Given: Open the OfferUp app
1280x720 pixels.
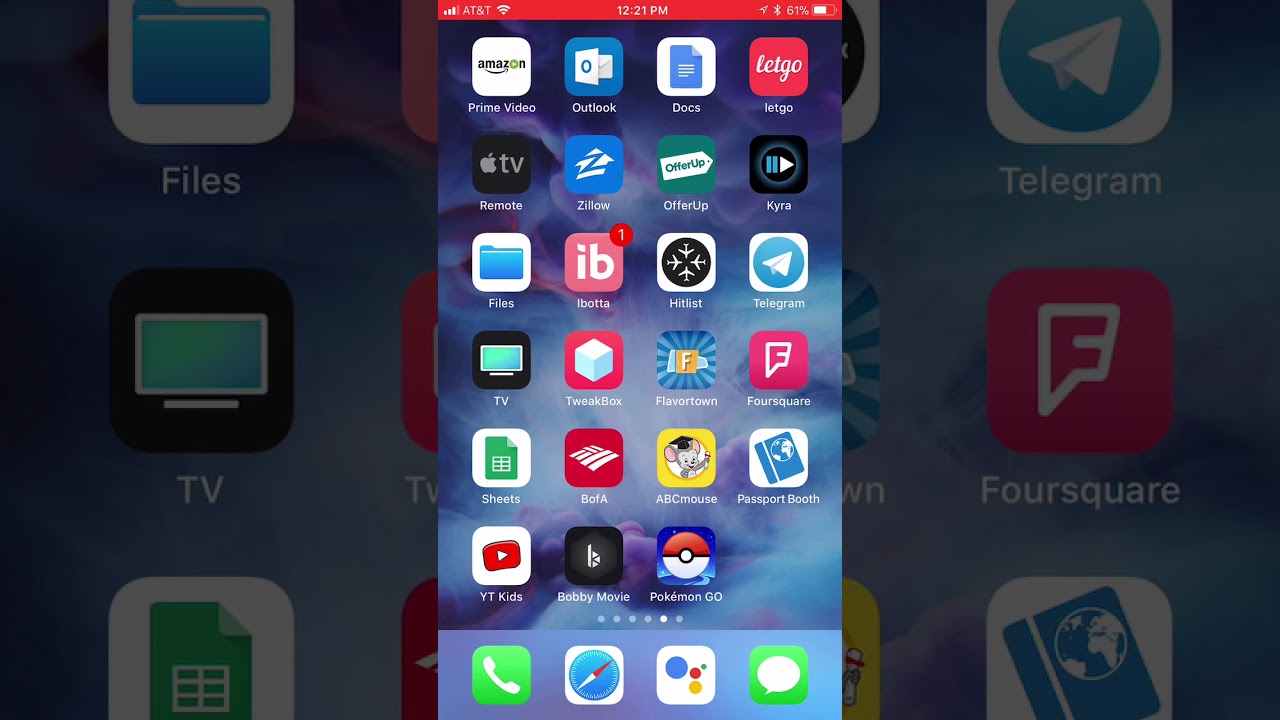Looking at the screenshot, I should point(686,165).
